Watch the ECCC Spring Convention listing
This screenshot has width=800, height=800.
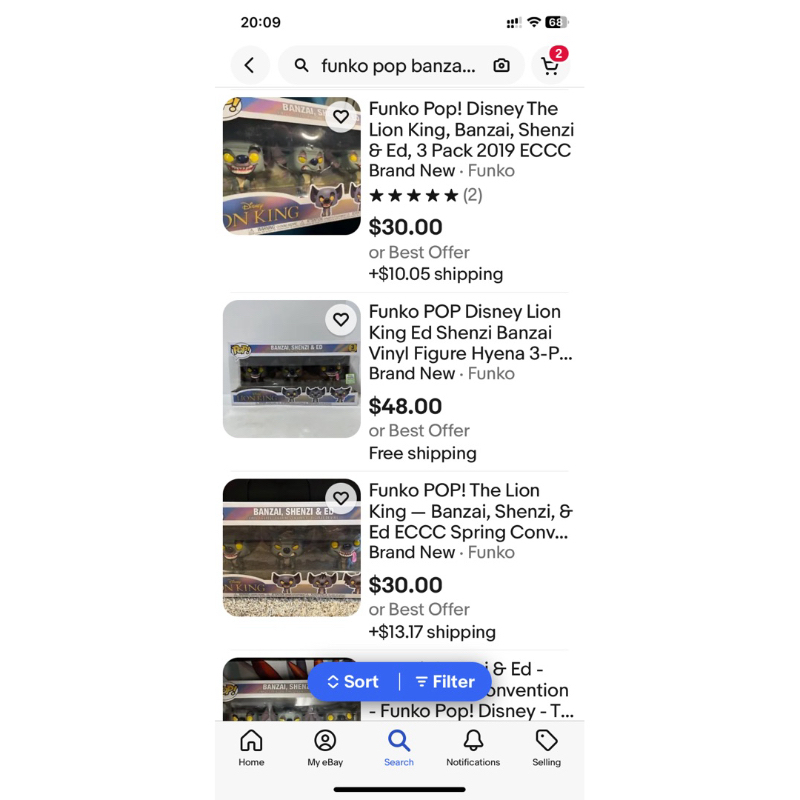point(341,498)
